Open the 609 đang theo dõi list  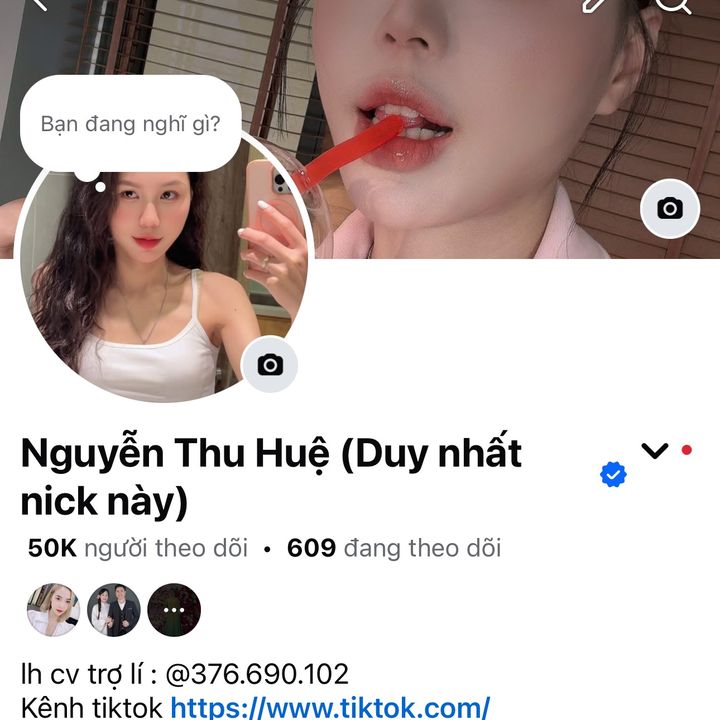click(x=393, y=548)
